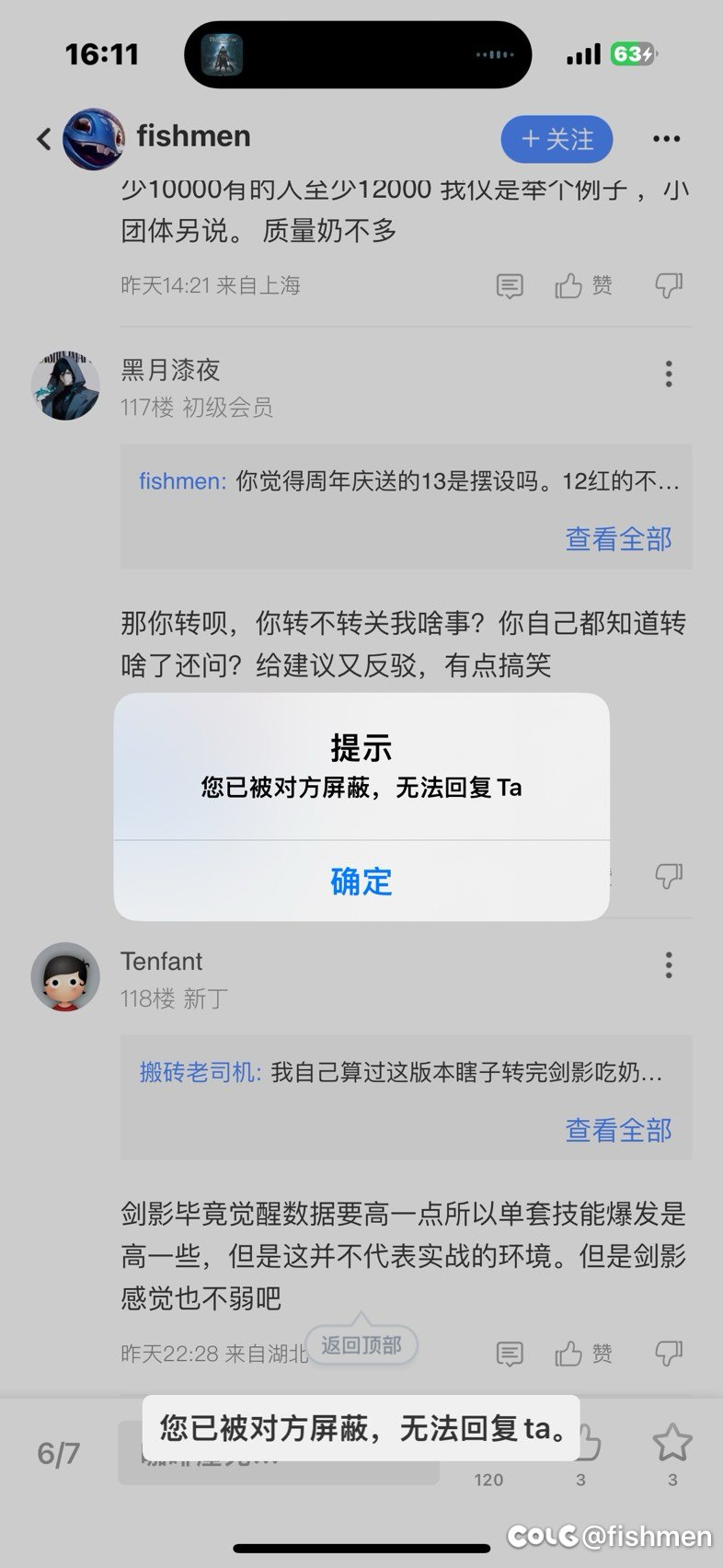
Task: Open Tenfant's profile avatar
Action: (65, 976)
